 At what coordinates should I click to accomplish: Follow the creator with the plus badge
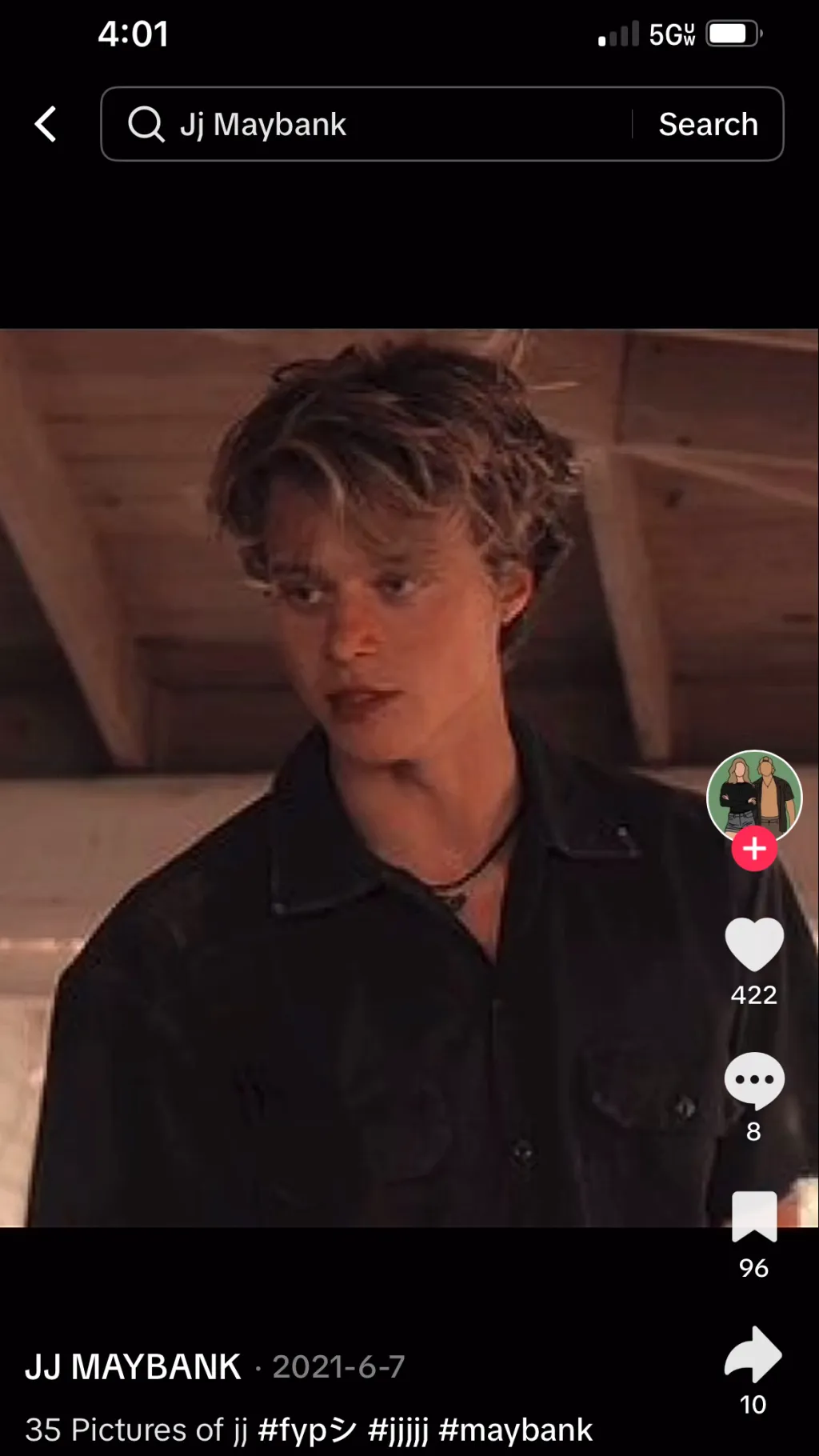click(x=754, y=849)
